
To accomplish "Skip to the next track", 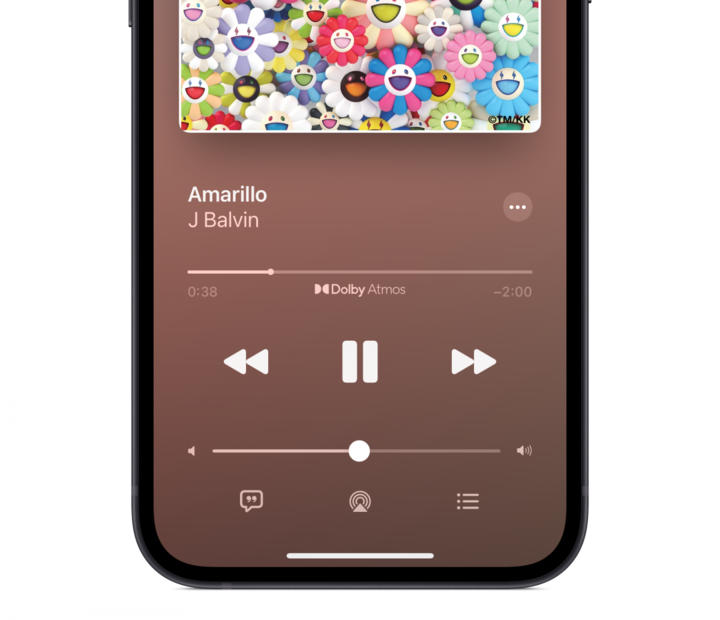I will [473, 362].
